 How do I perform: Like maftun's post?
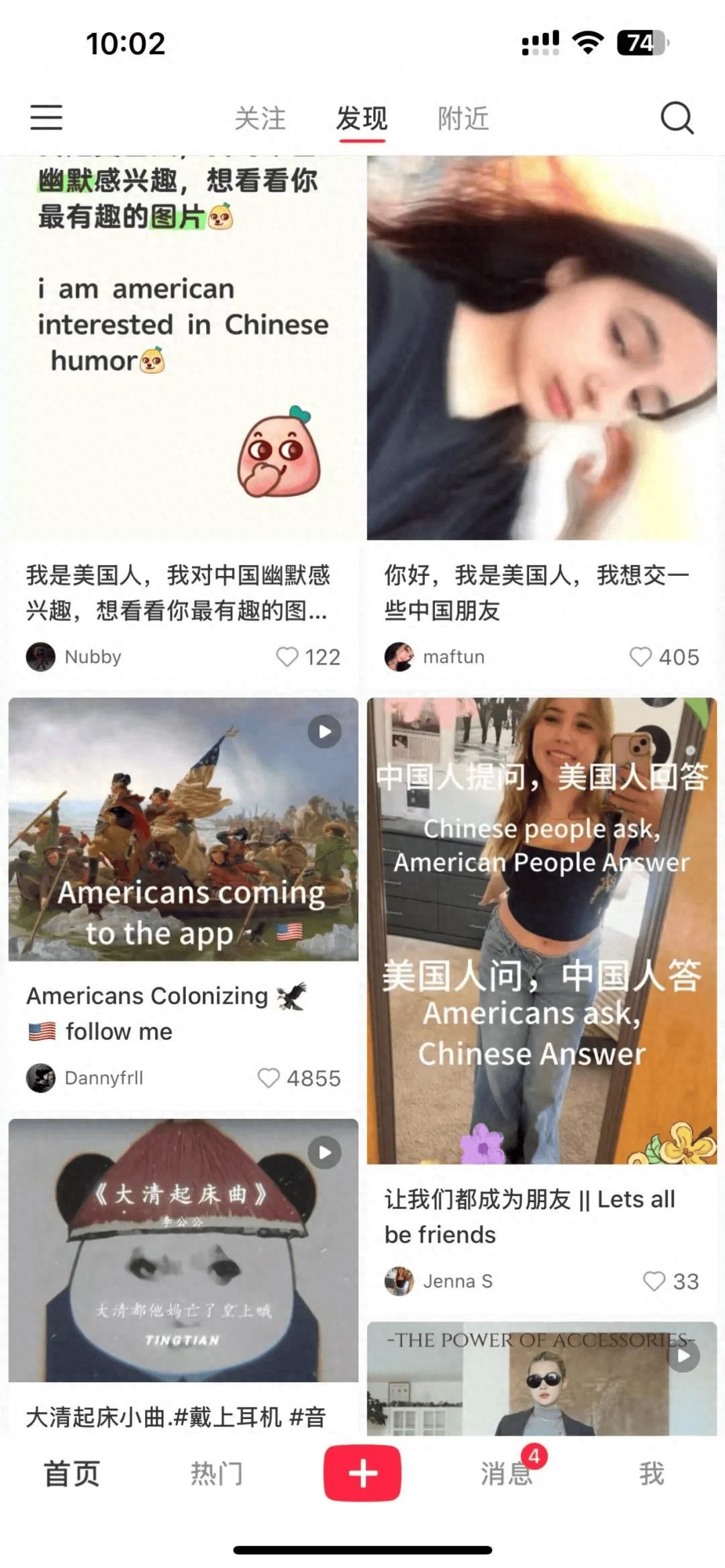[x=640, y=656]
